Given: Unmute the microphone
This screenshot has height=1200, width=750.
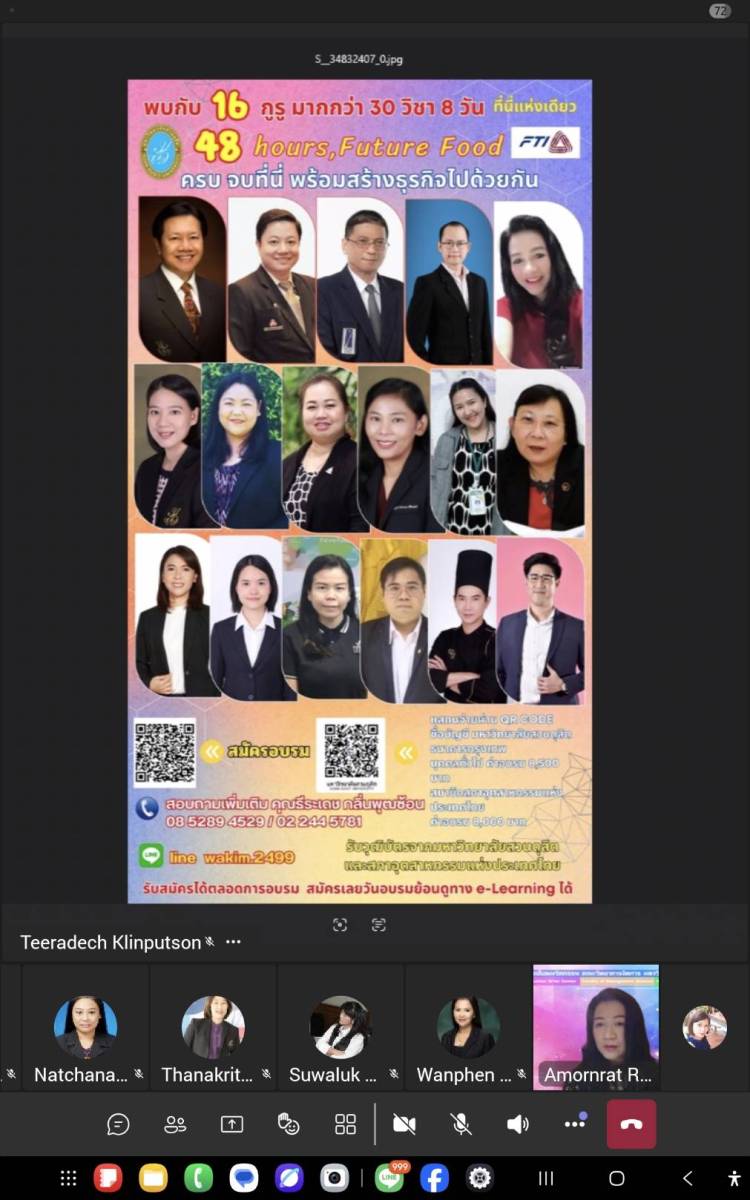Looking at the screenshot, I should 461,1124.
